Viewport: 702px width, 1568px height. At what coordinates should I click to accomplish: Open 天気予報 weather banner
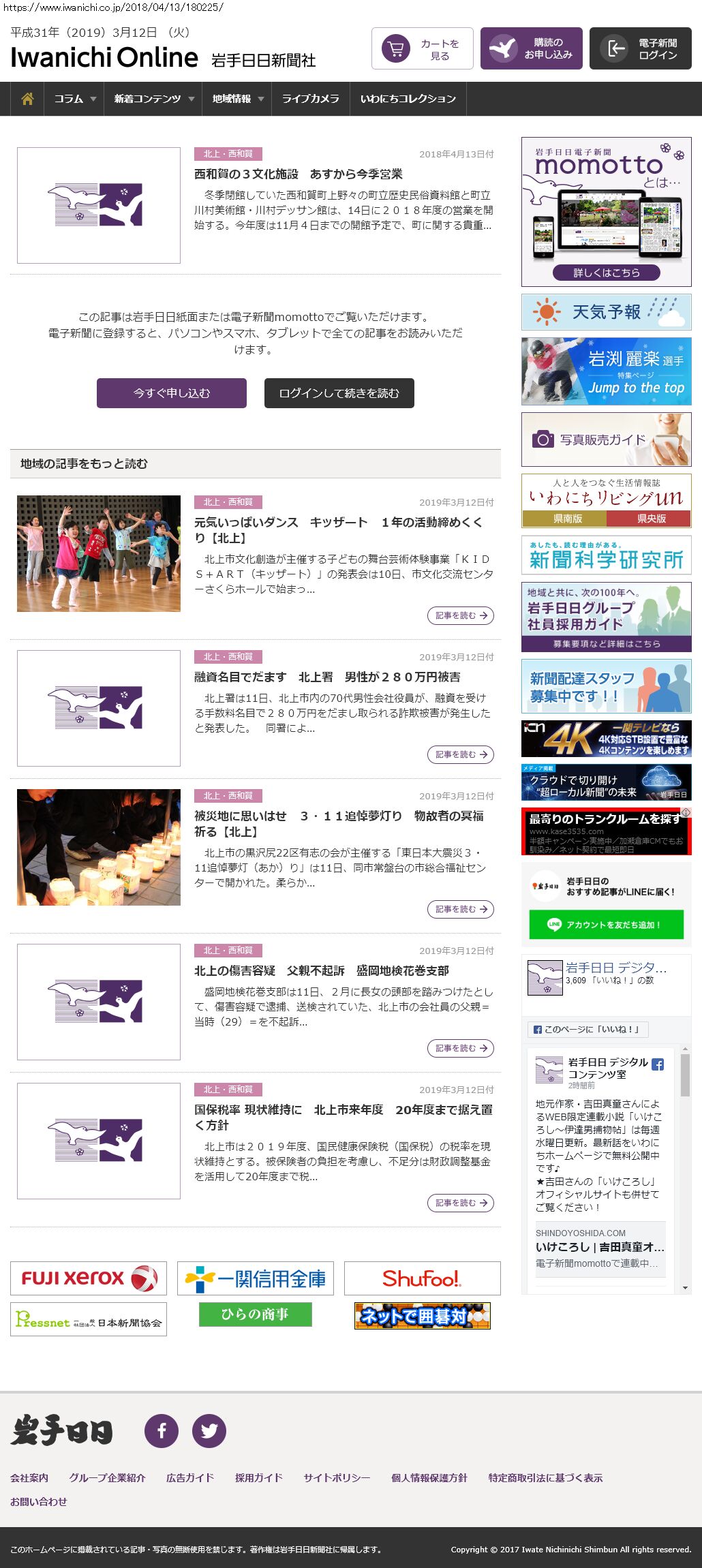[606, 312]
